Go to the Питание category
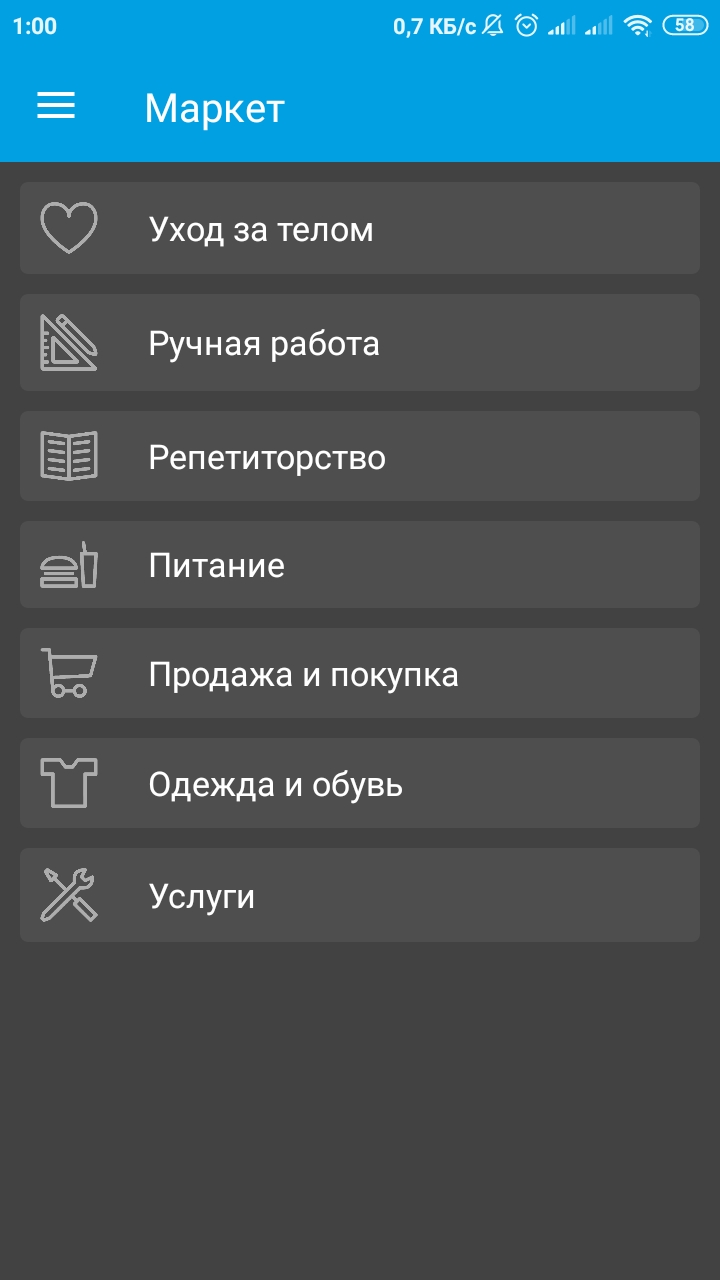This screenshot has width=720, height=1280. (360, 564)
